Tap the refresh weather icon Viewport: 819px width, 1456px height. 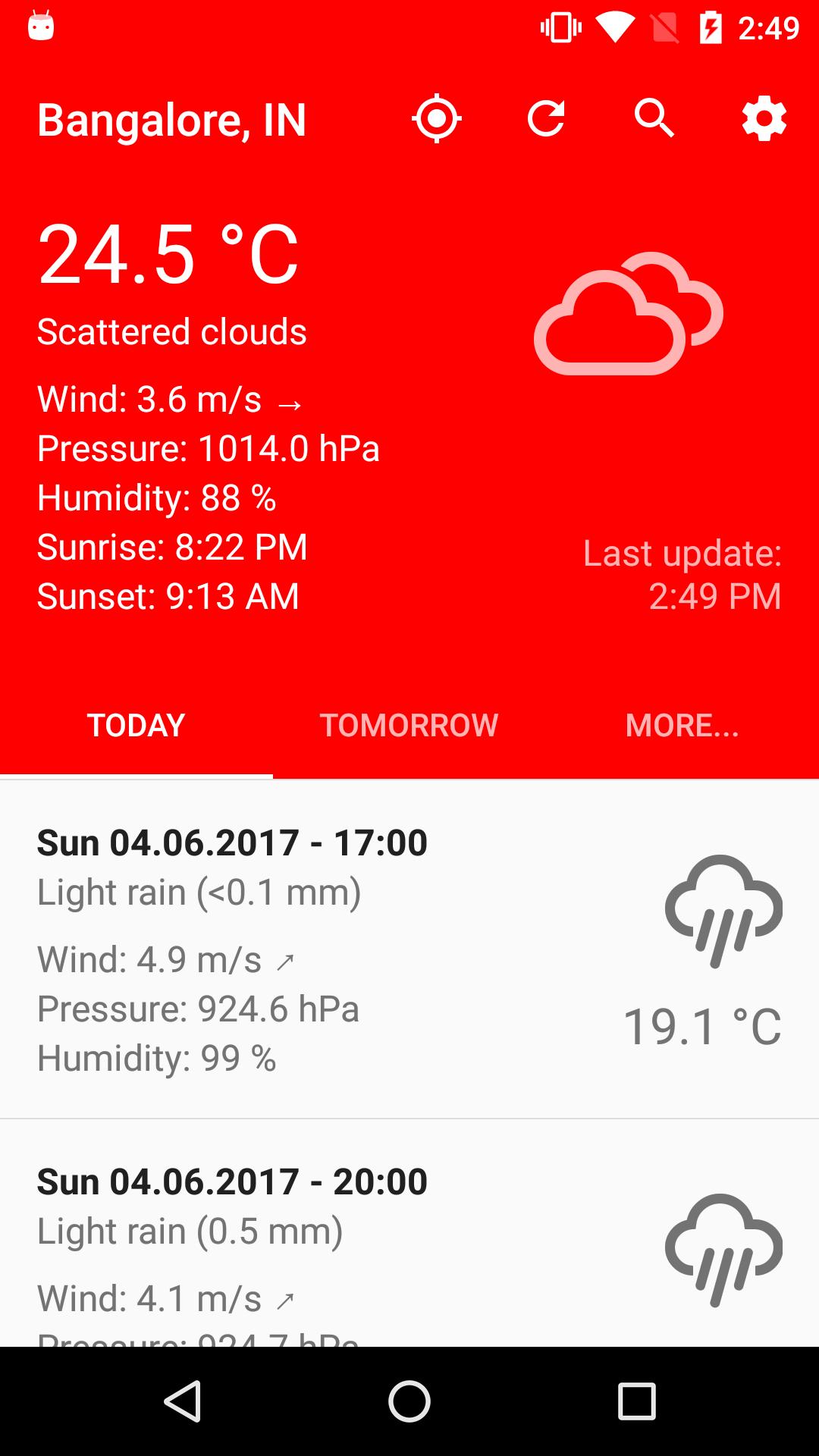[x=548, y=118]
